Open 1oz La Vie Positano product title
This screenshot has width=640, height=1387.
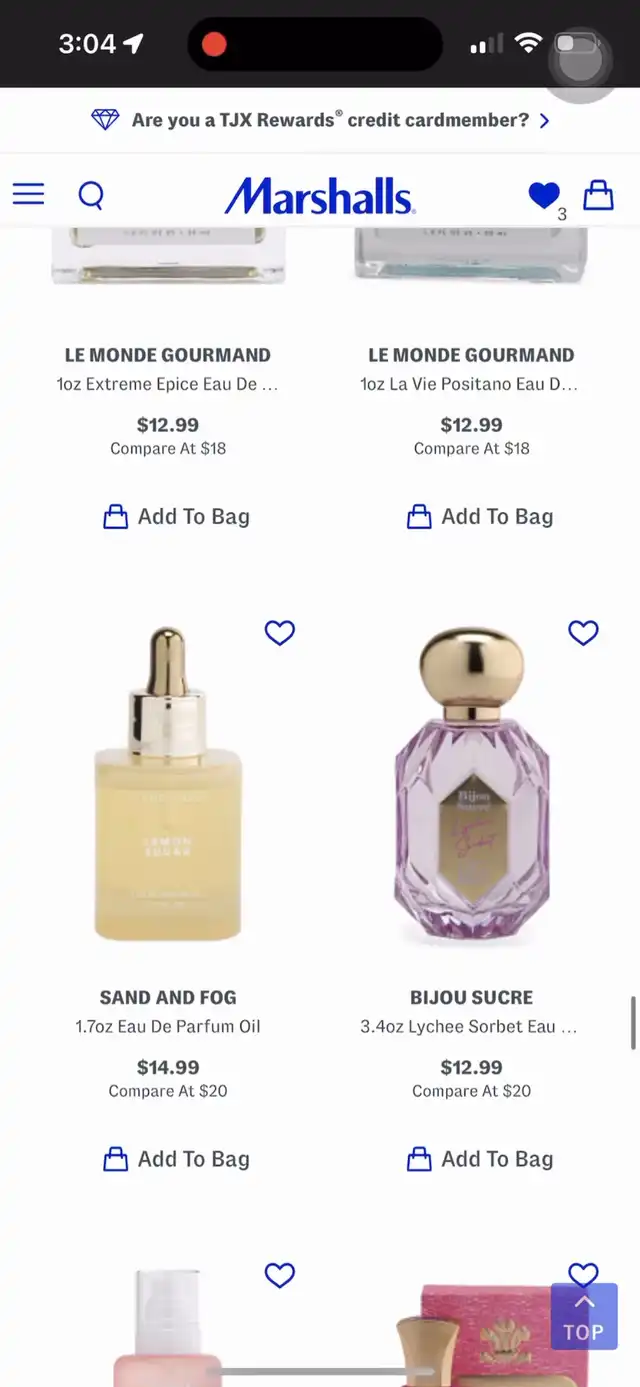[470, 384]
